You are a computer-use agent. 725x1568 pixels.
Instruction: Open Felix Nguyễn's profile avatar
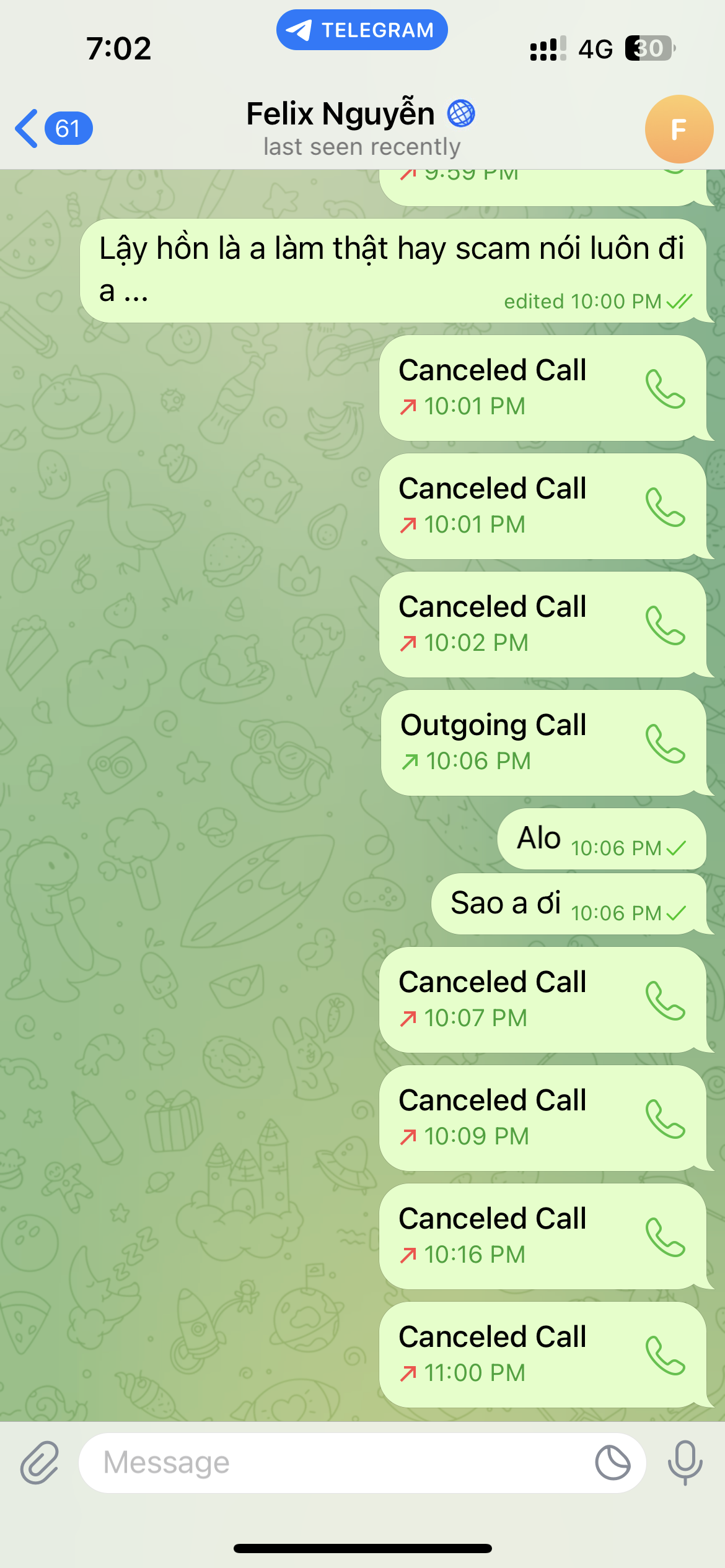click(x=679, y=129)
